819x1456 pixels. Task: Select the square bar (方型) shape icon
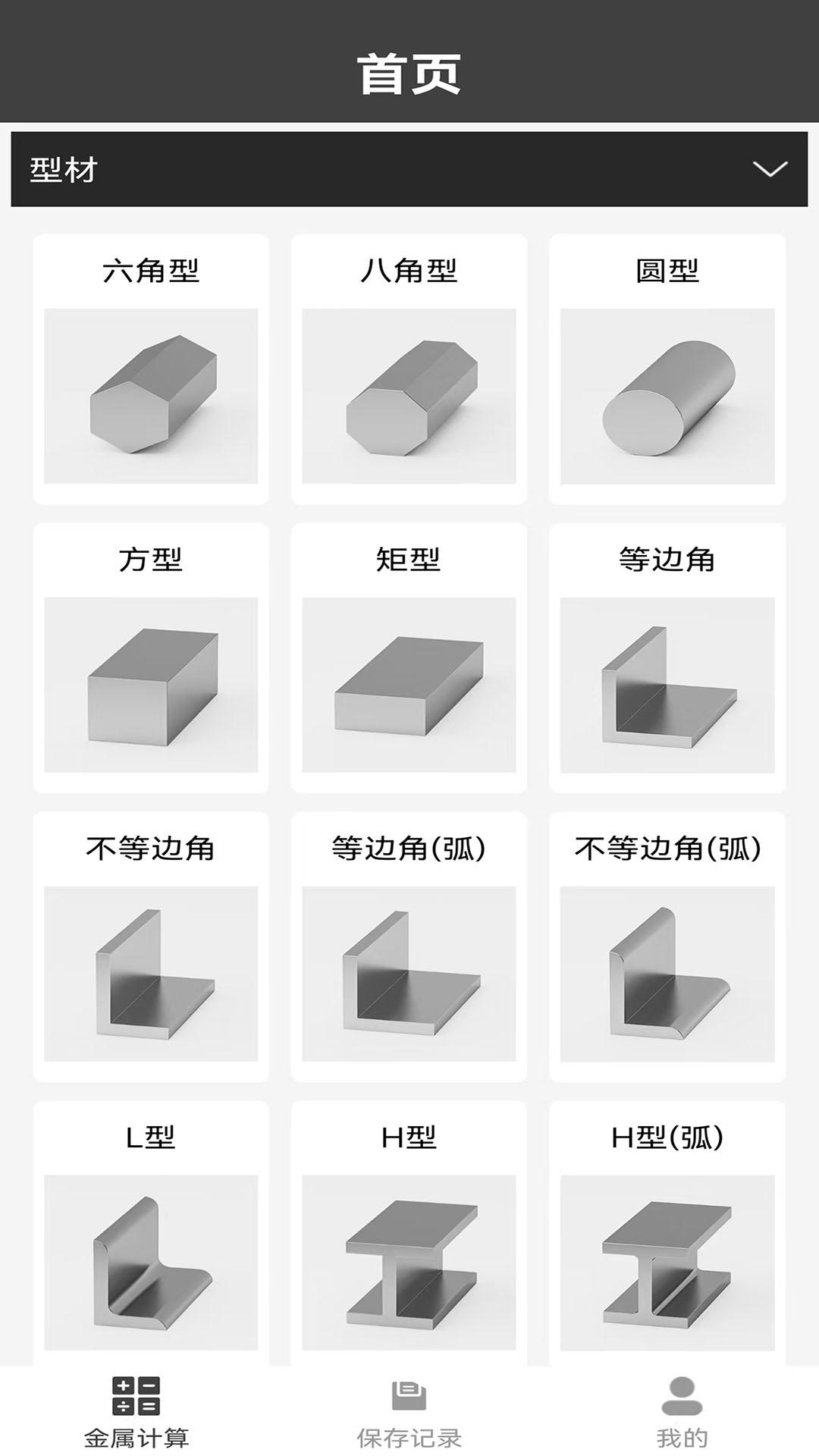[152, 686]
